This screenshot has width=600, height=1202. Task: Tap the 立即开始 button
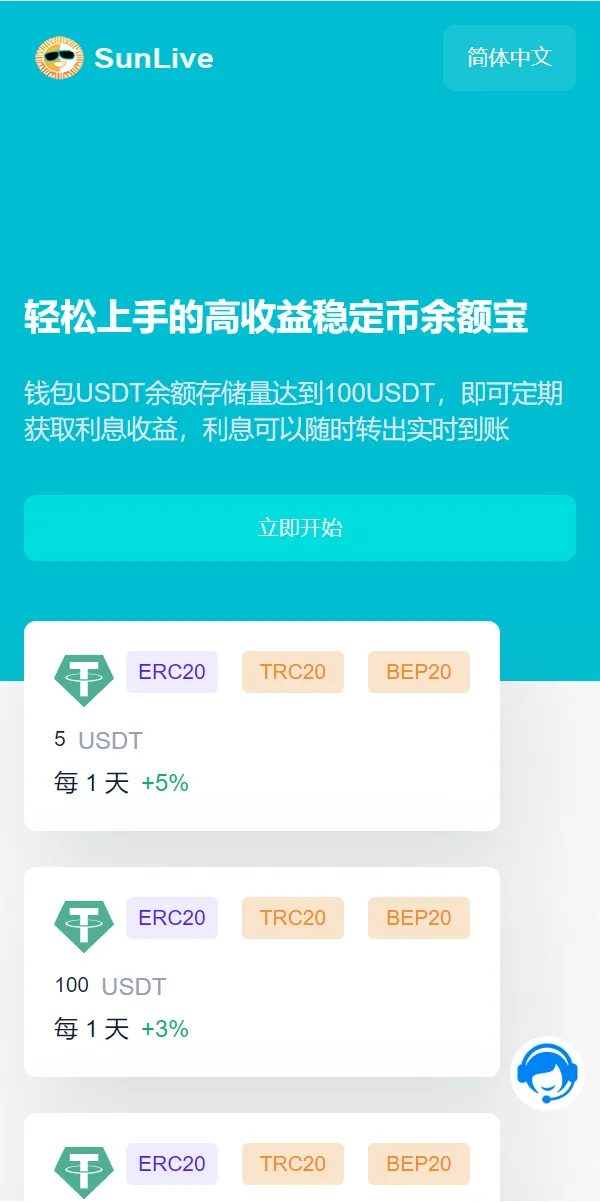[300, 528]
